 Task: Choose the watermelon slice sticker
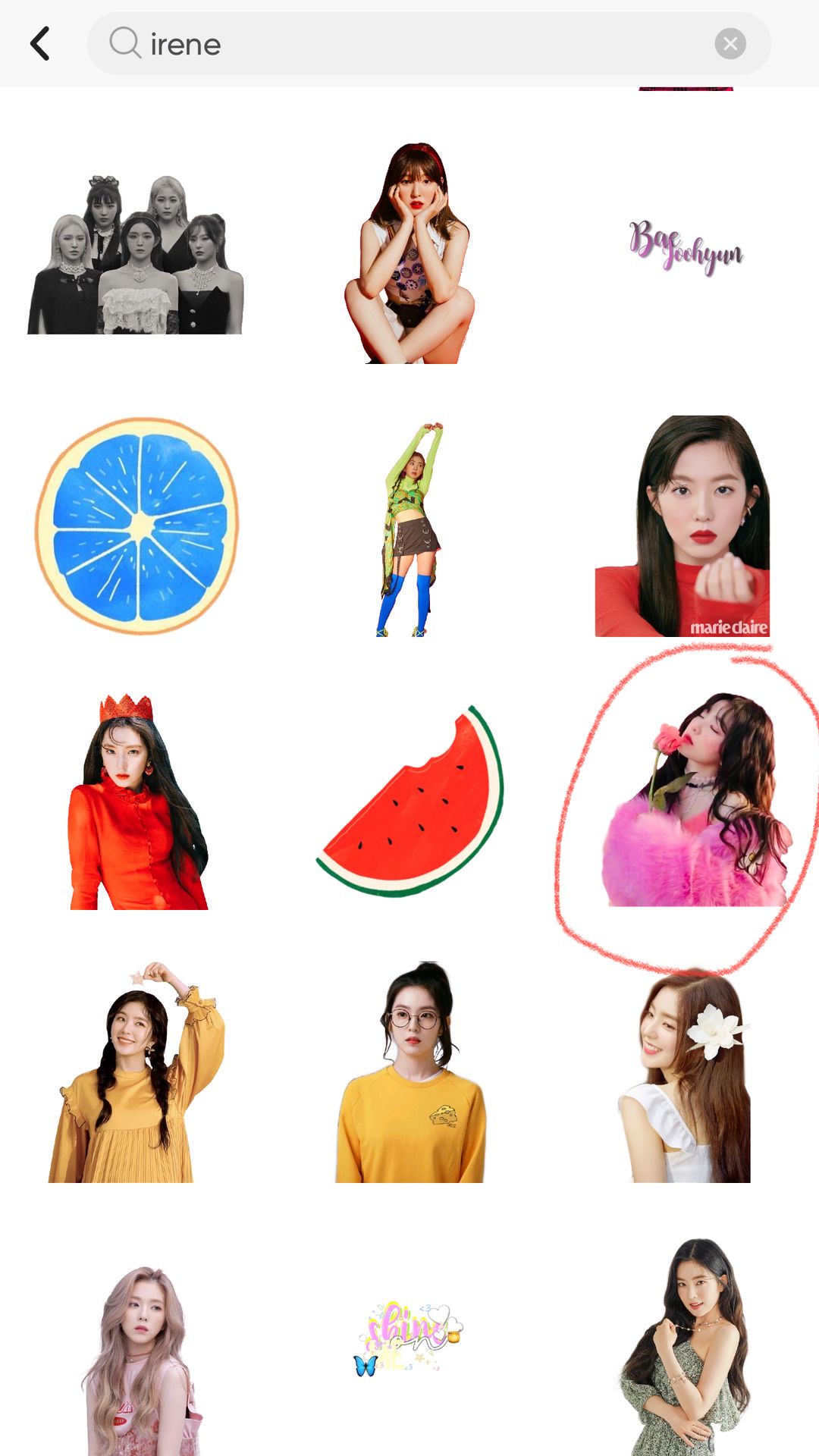[x=410, y=801]
